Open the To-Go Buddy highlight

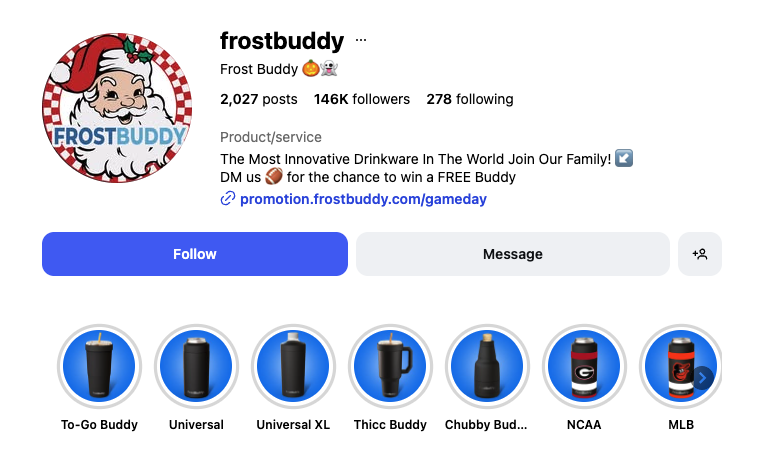[x=99, y=367]
